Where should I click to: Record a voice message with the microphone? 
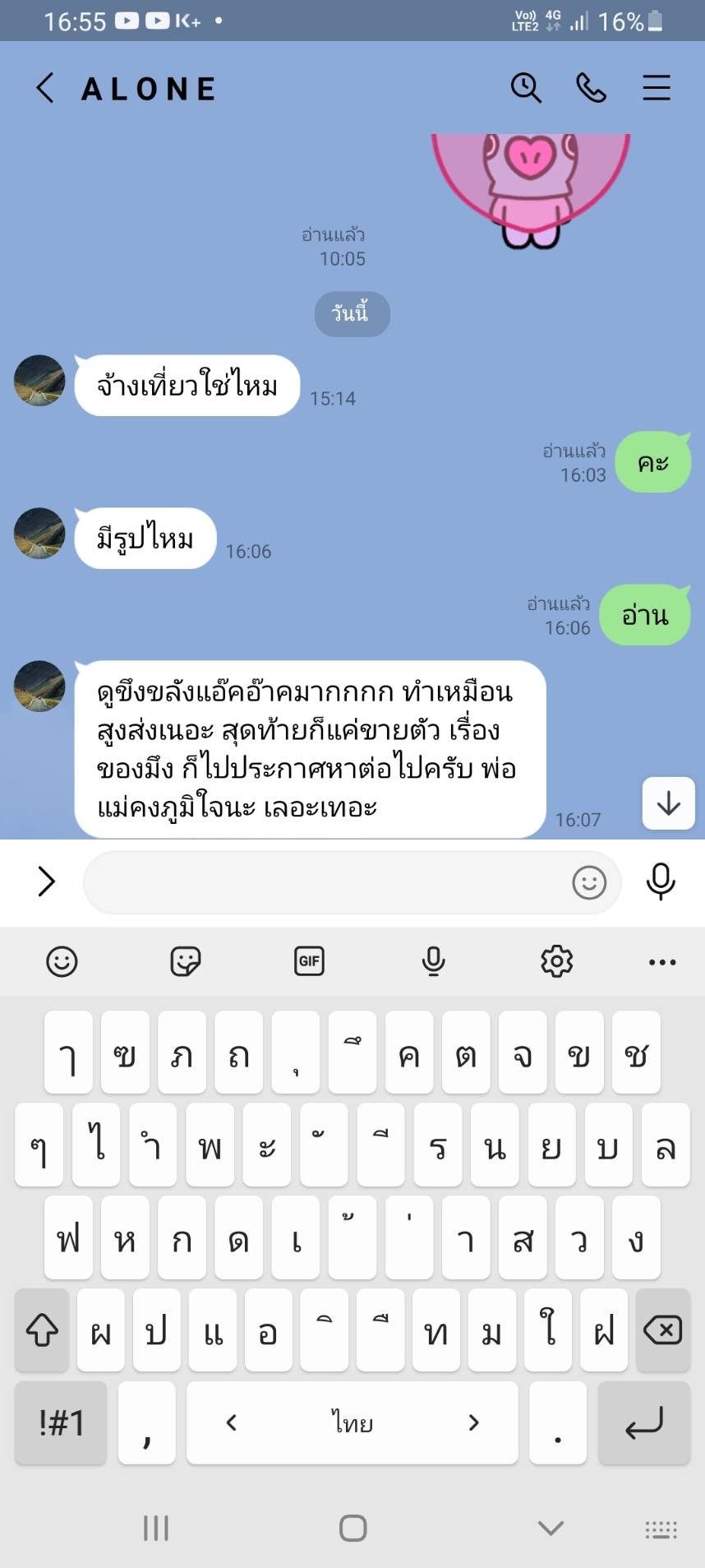(x=661, y=882)
